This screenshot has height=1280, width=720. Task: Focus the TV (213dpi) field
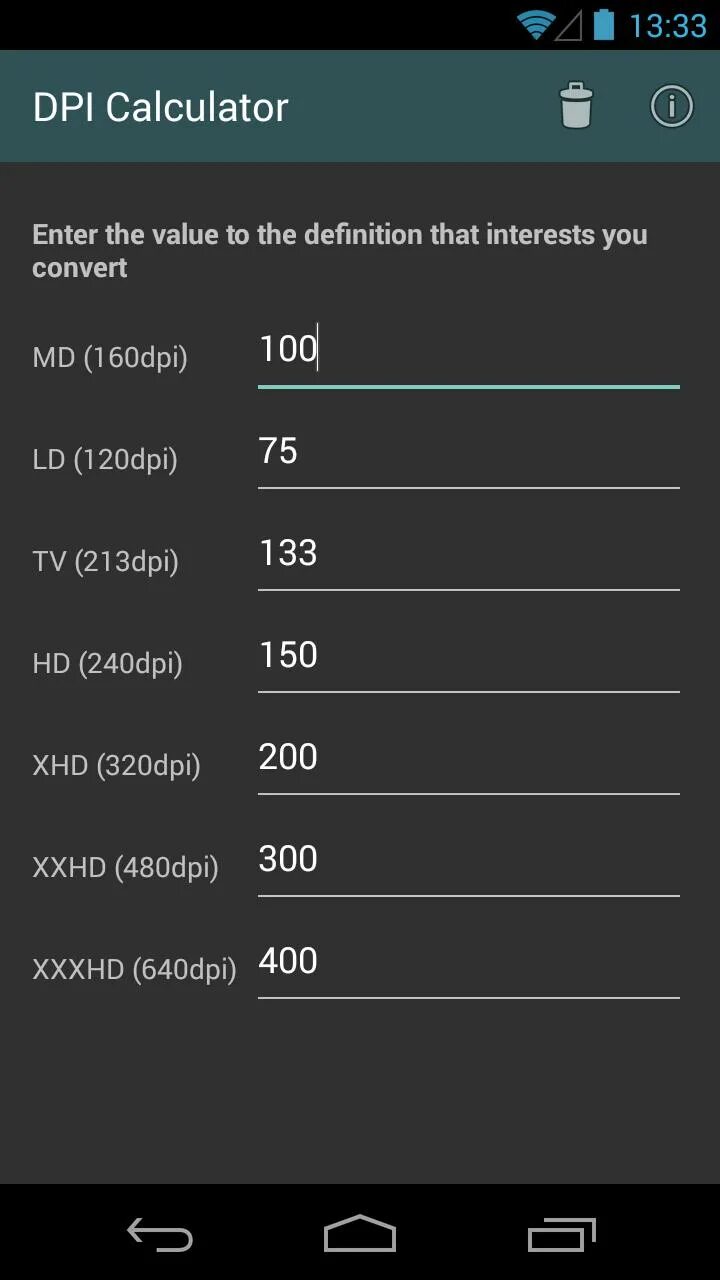[x=468, y=554]
